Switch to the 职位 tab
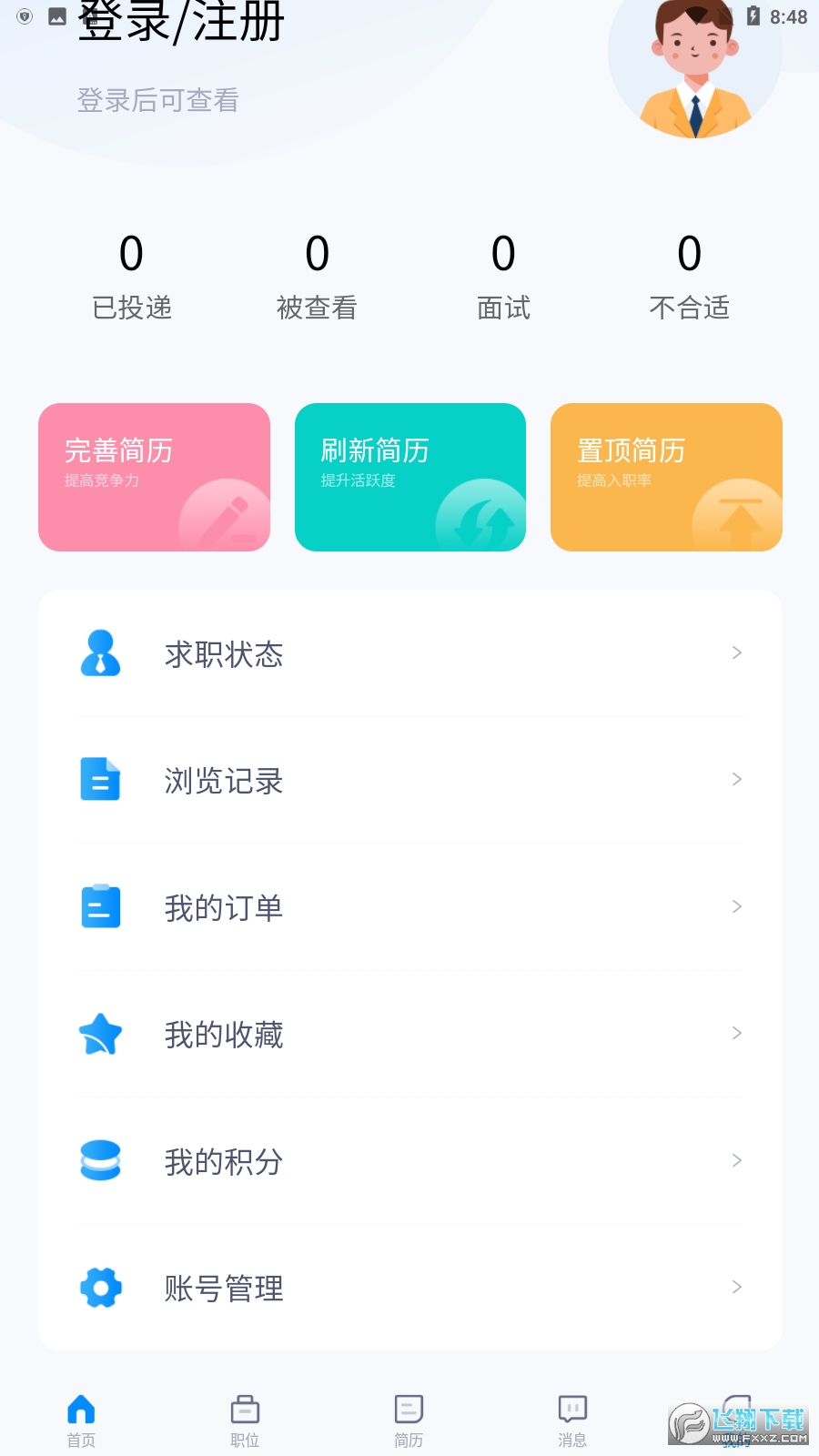 [x=244, y=1420]
